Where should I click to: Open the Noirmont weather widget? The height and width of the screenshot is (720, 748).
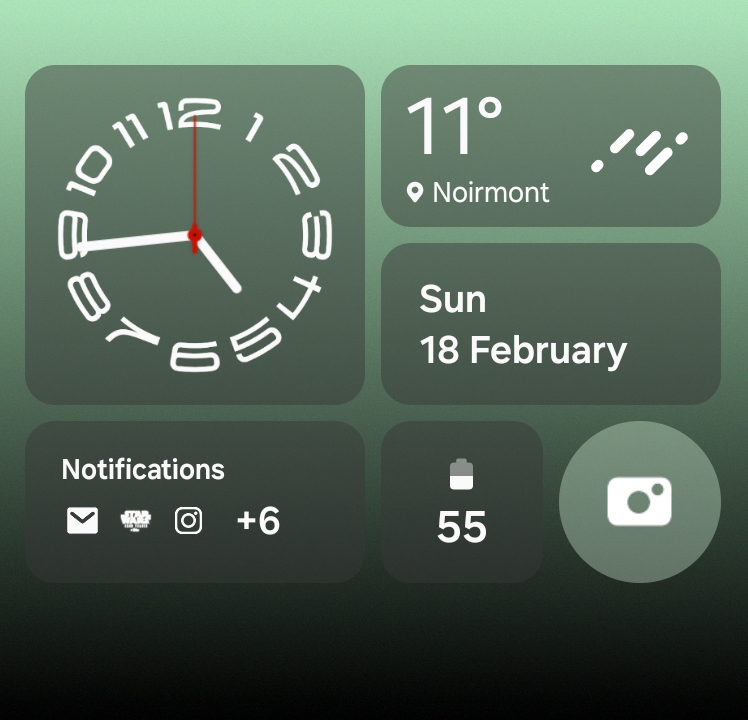(x=551, y=146)
